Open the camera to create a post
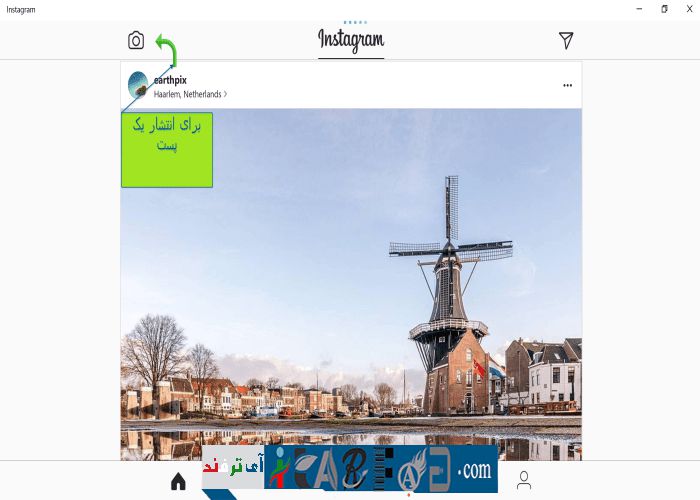700x500 pixels. [x=136, y=41]
